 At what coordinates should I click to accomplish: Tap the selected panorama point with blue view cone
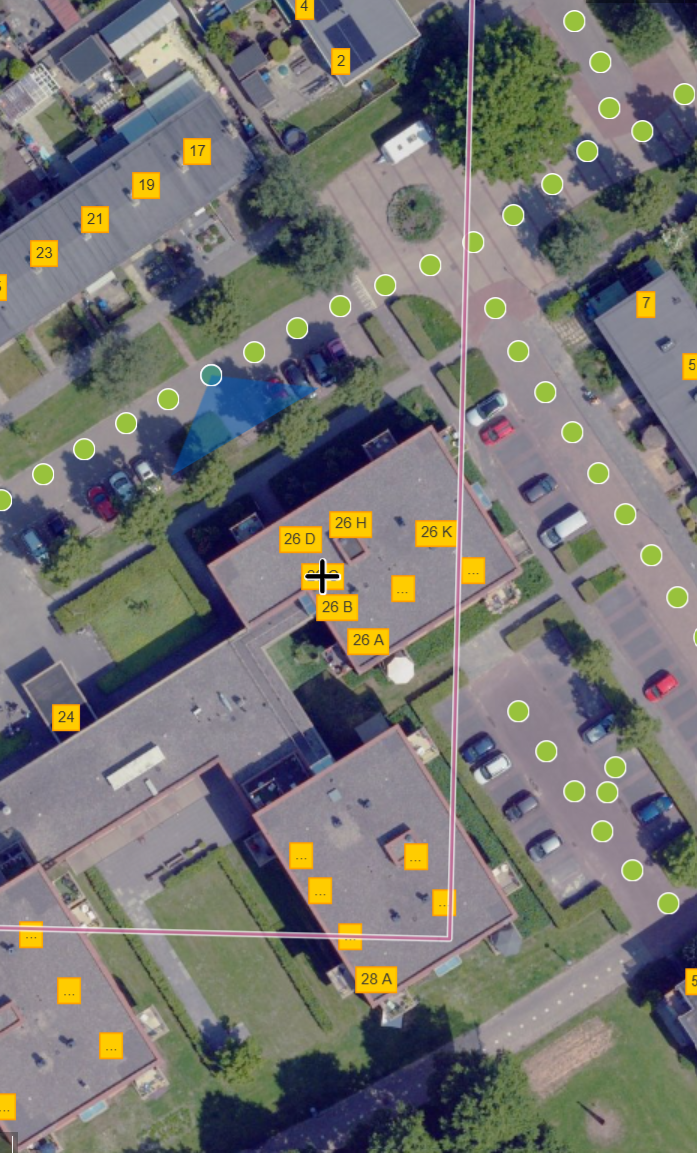[x=210, y=375]
